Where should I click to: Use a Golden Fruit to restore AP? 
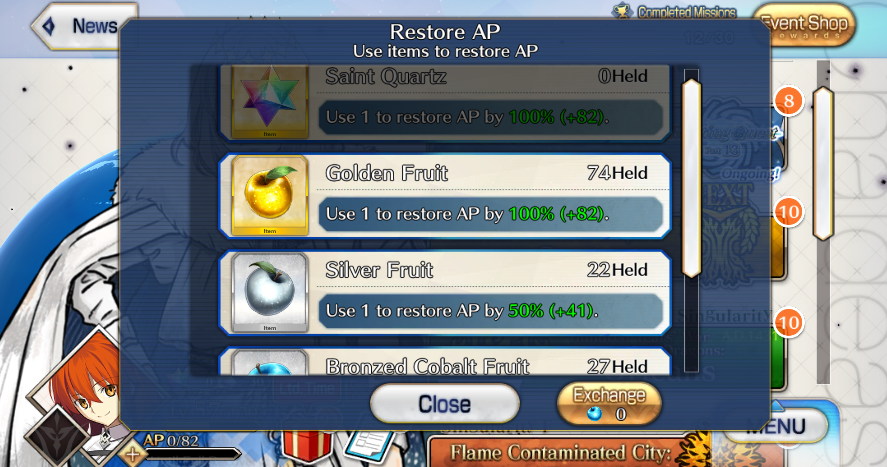coord(444,195)
